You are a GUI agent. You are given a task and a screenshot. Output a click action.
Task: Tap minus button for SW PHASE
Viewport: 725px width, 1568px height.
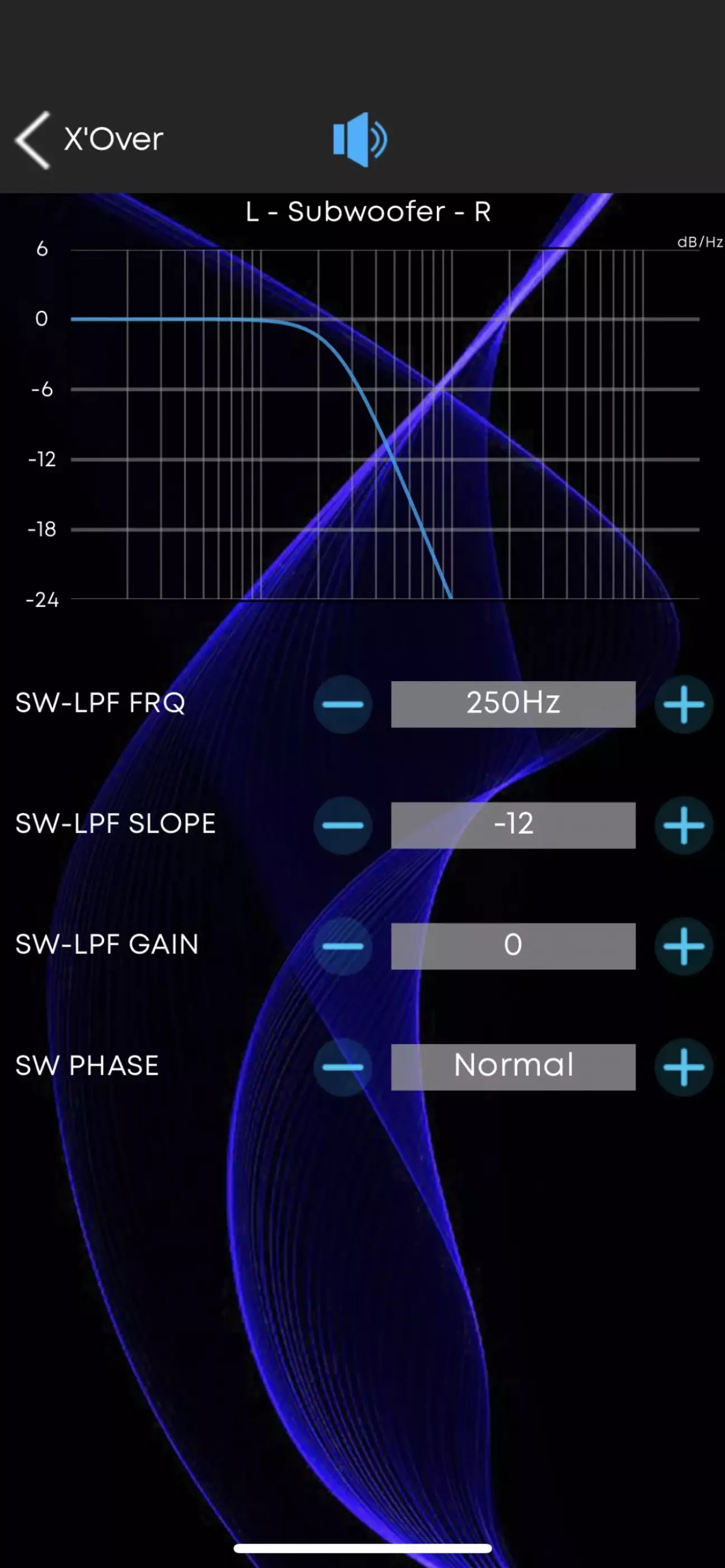(x=343, y=1067)
